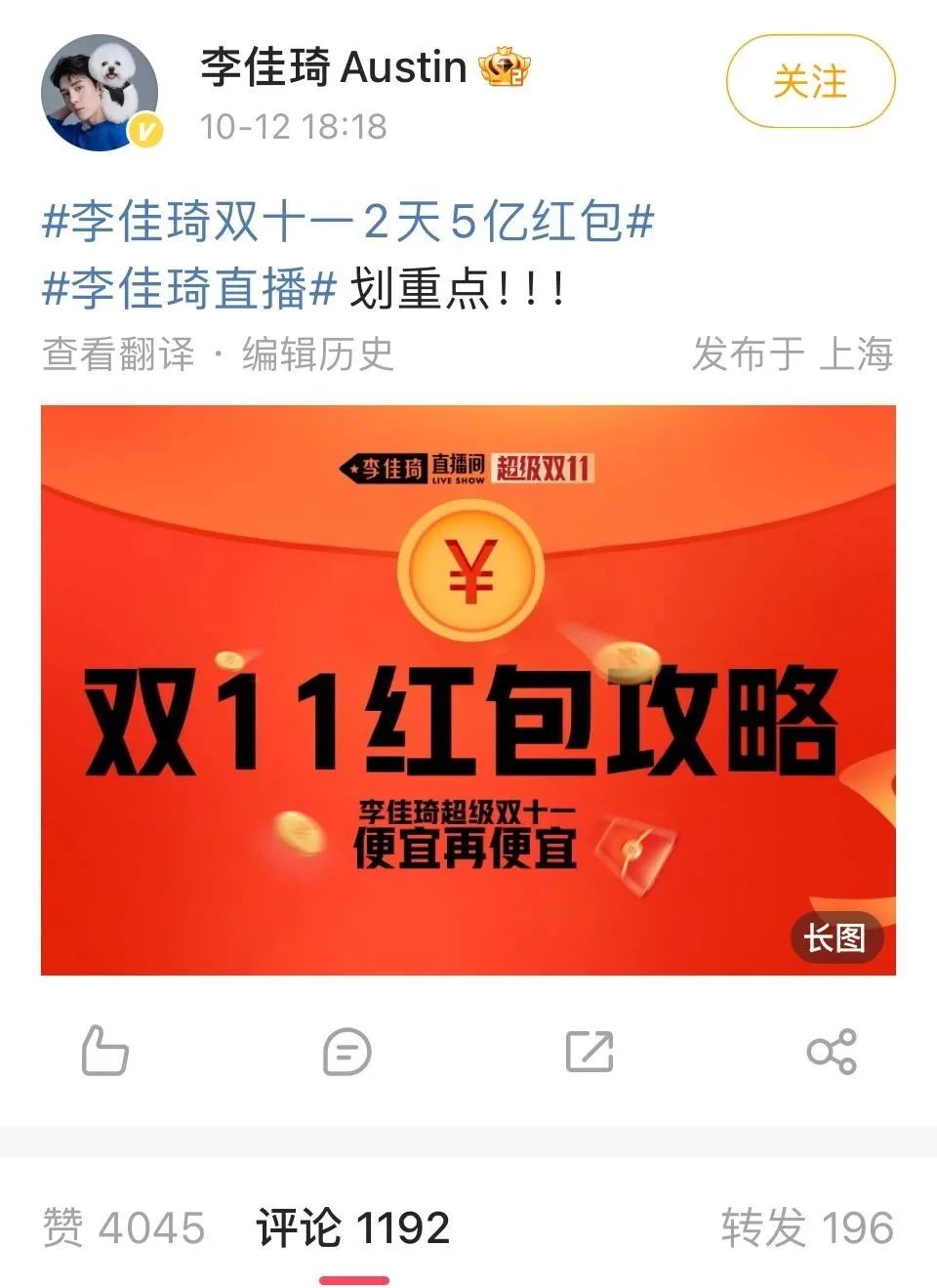This screenshot has height=1288, width=937.
Task: Open the #李佳琦双十一2天5亿红包# hashtag
Action: [347, 223]
